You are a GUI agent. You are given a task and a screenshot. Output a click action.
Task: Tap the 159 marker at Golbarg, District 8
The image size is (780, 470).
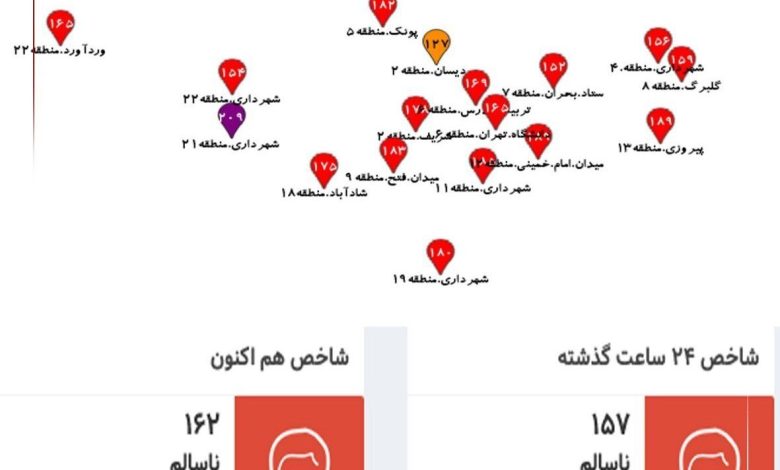(x=682, y=61)
